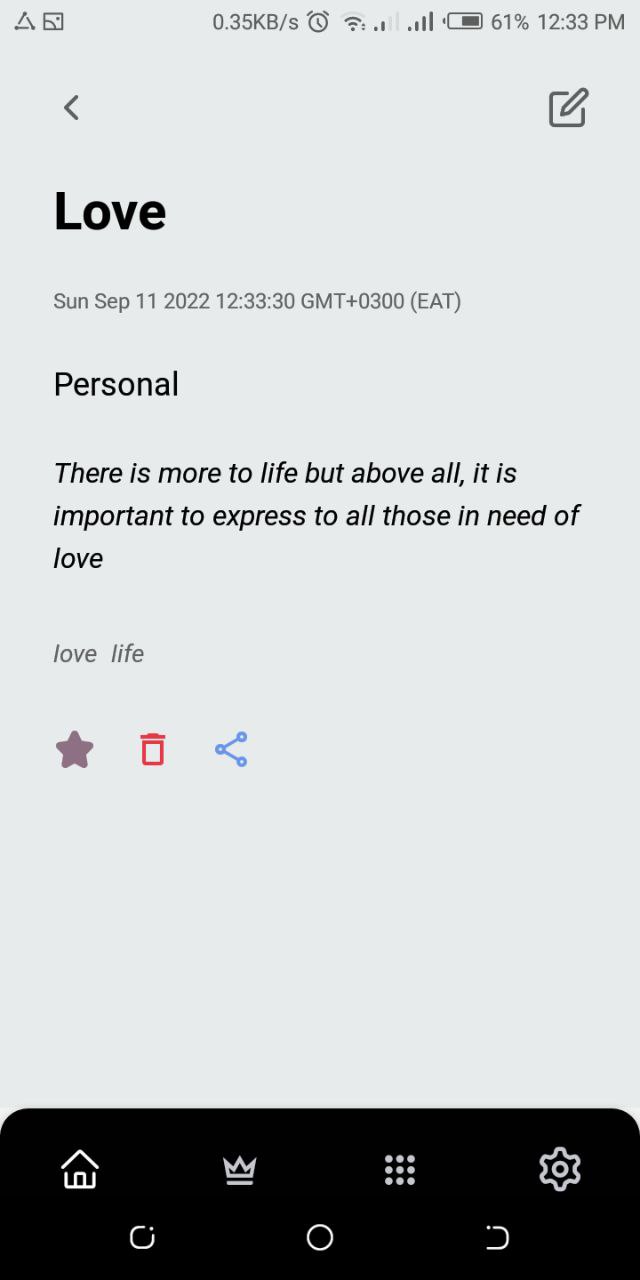
Task: Switch to the Home tab
Action: 80,1168
